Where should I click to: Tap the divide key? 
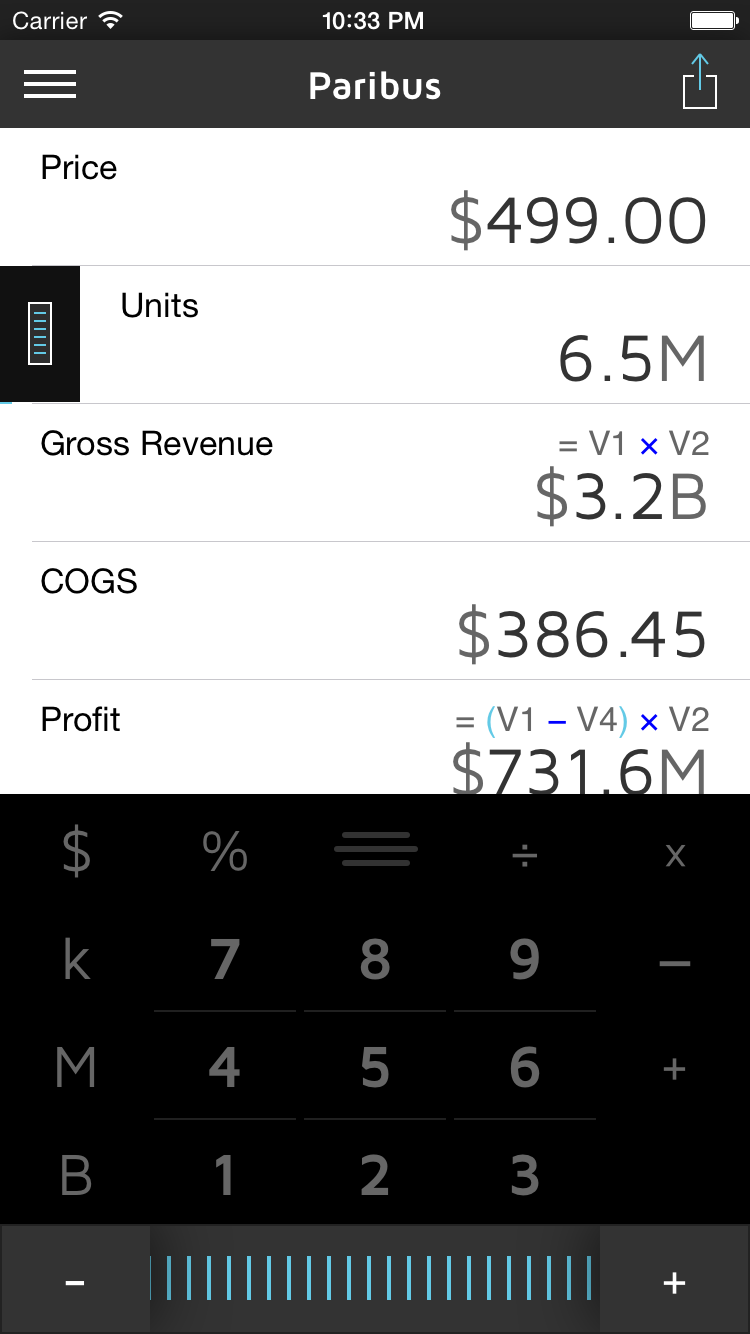click(x=525, y=854)
